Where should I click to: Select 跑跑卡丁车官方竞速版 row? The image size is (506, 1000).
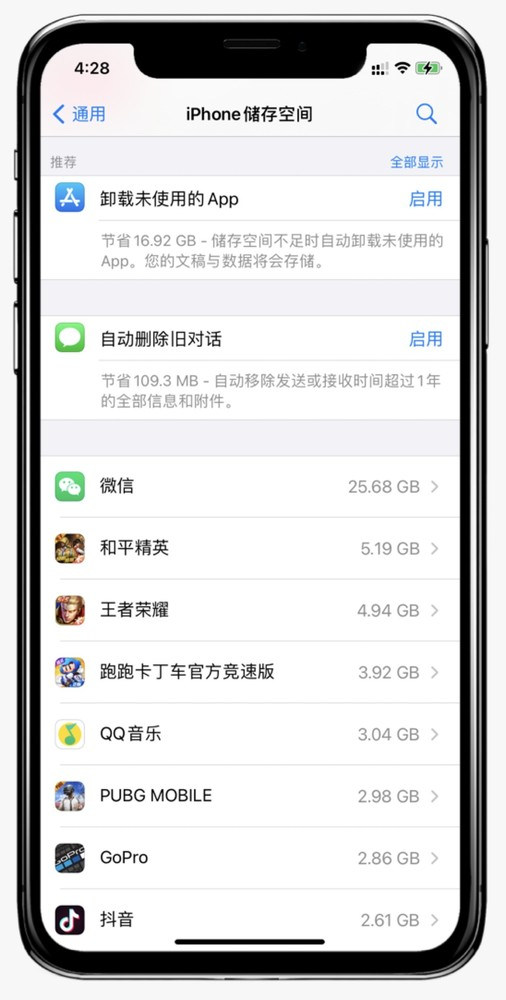pos(250,672)
